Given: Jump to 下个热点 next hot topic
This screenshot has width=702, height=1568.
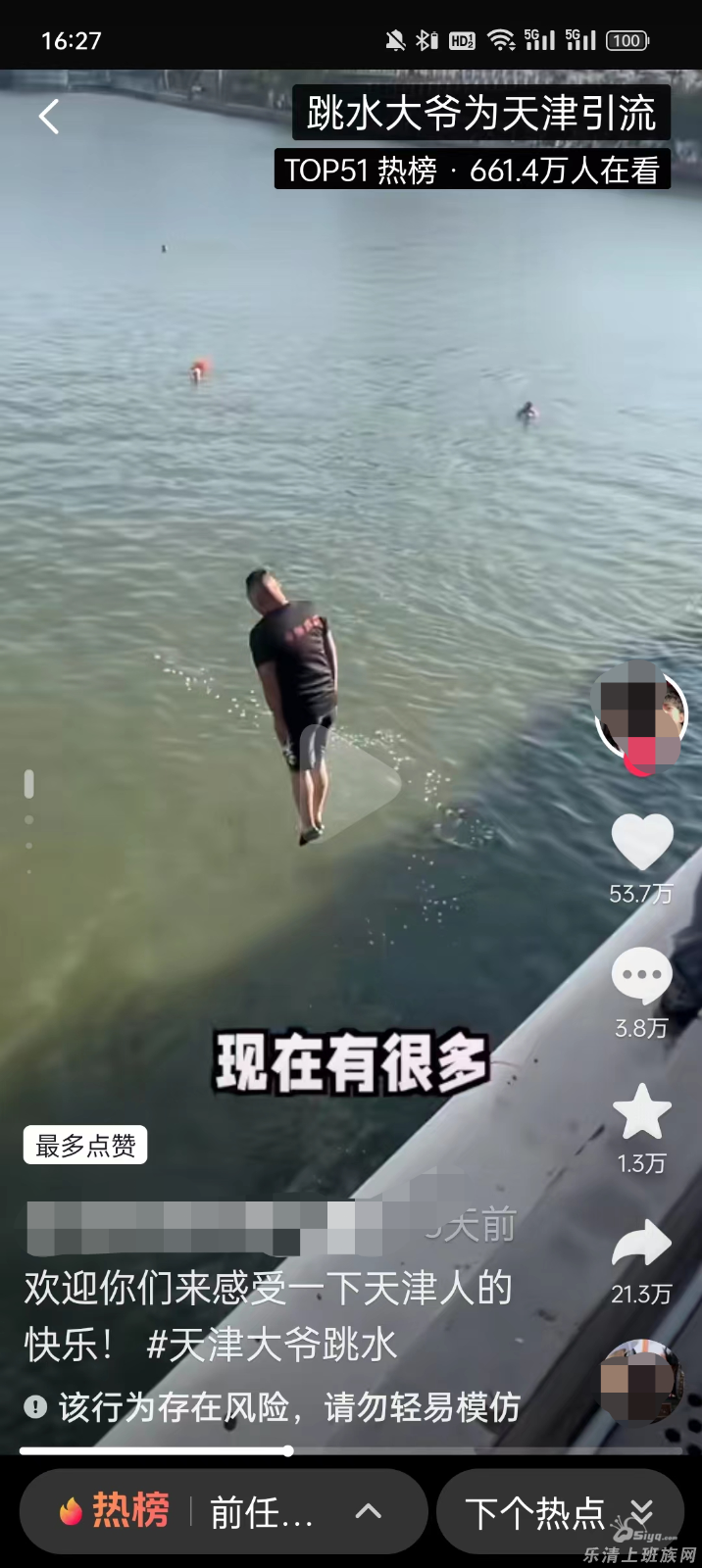Looking at the screenshot, I should 559,1512.
